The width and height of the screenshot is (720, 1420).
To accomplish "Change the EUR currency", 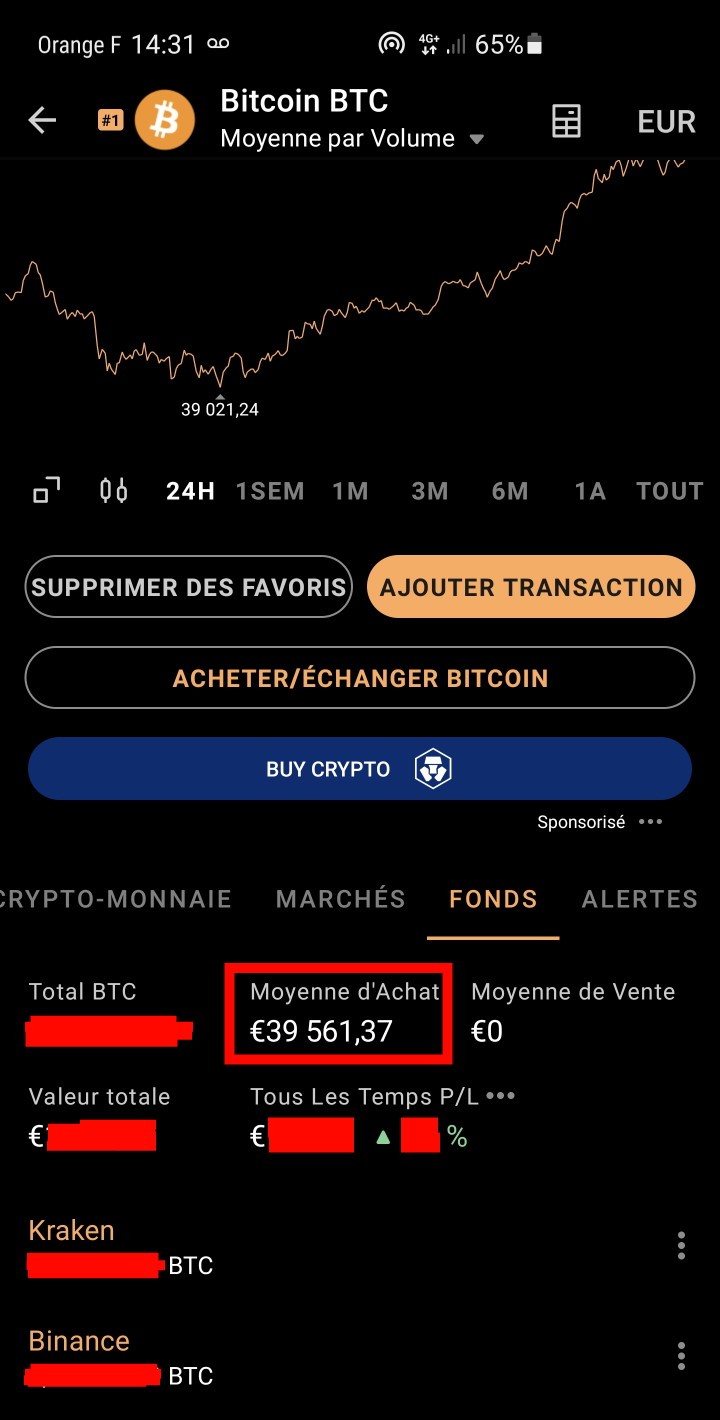I will [666, 122].
